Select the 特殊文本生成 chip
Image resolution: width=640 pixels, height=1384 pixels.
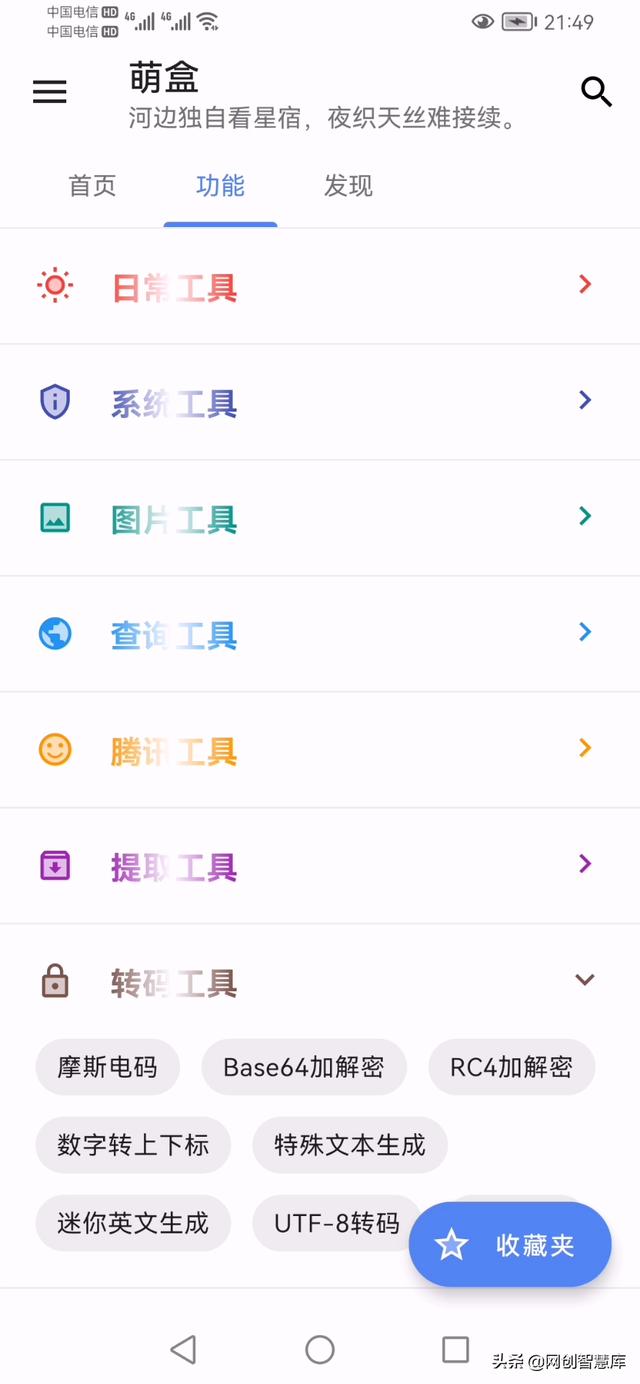coord(350,1145)
